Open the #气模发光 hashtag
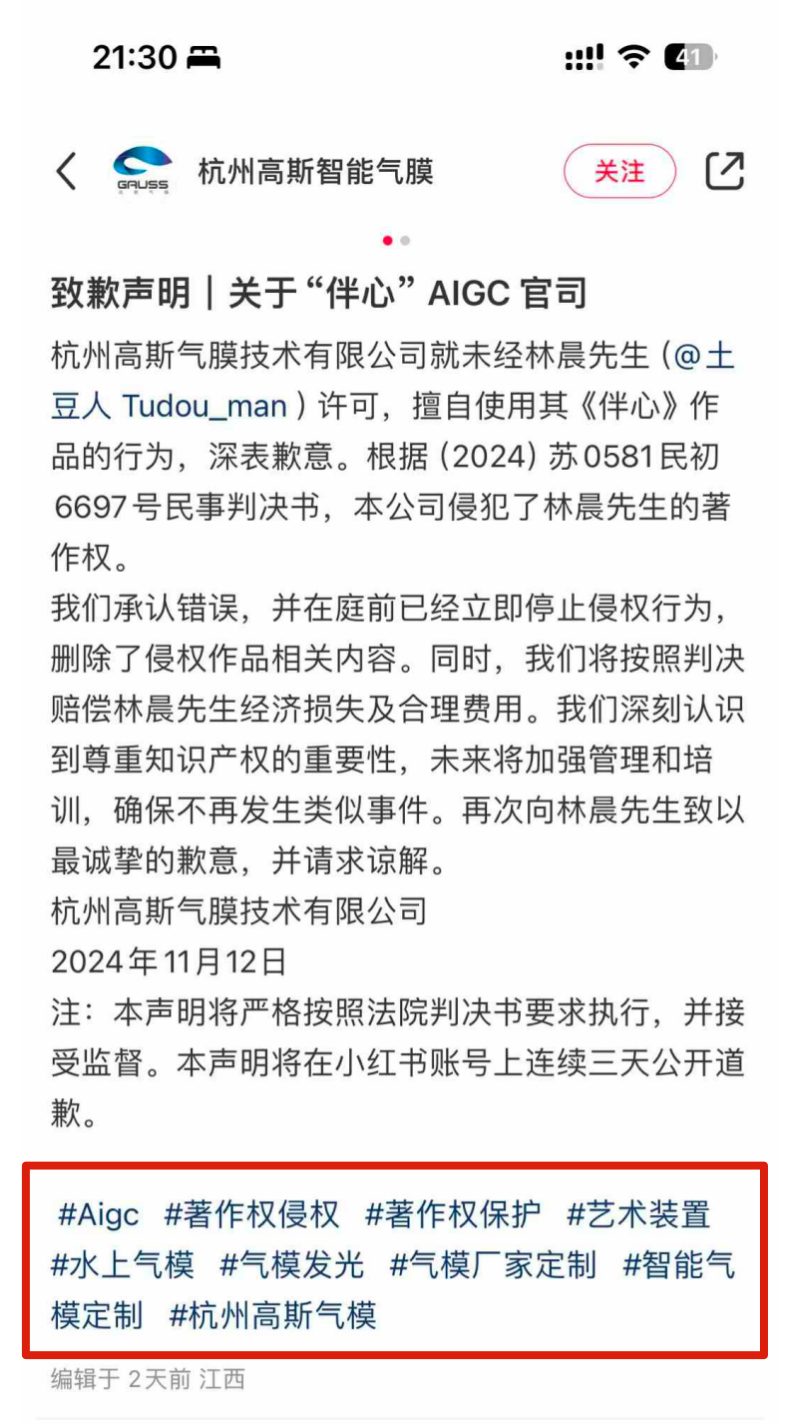This screenshot has height=1424, width=806. pyautogui.click(x=292, y=1264)
